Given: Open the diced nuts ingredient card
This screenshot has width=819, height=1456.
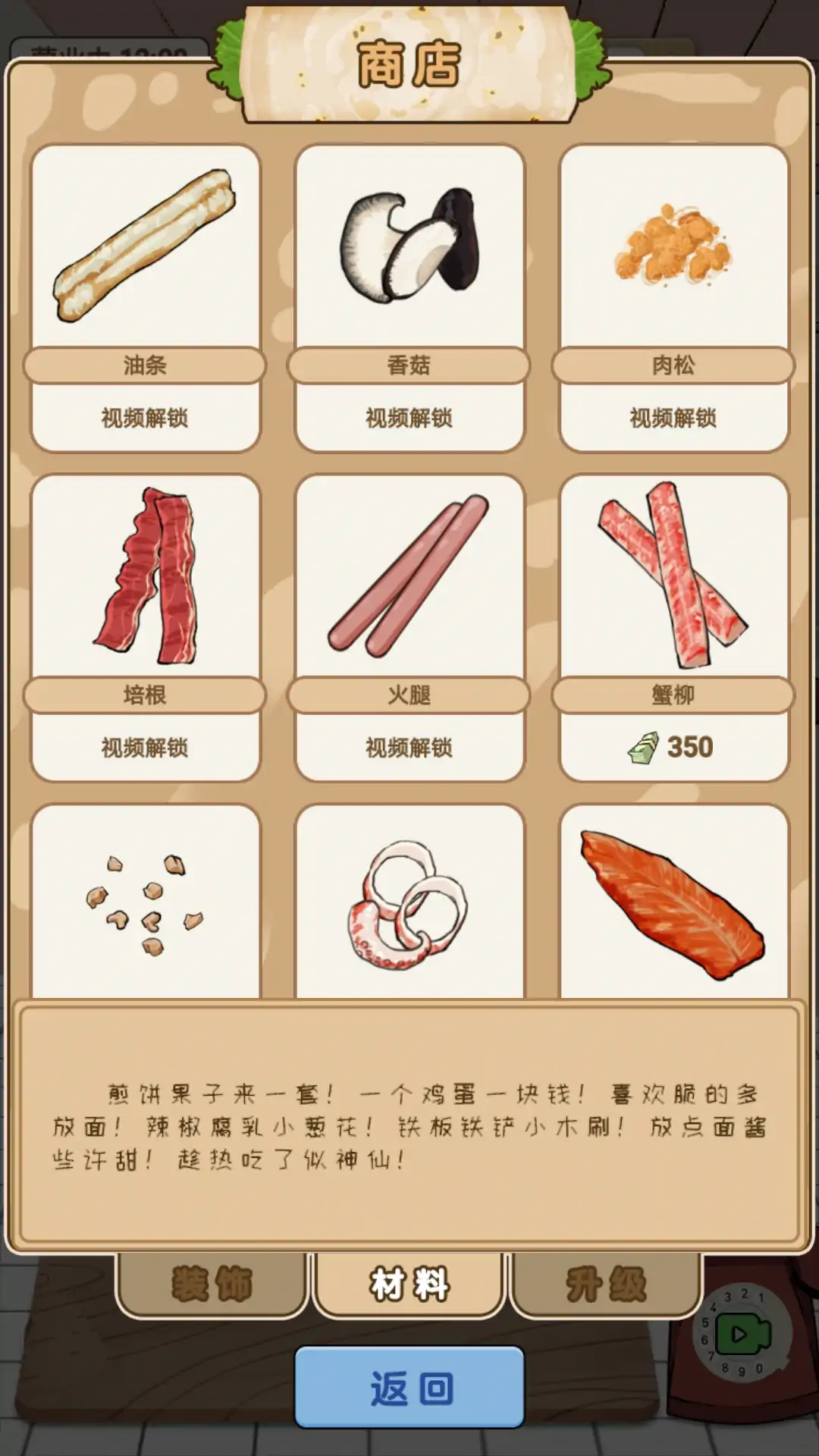Looking at the screenshot, I should point(145,902).
